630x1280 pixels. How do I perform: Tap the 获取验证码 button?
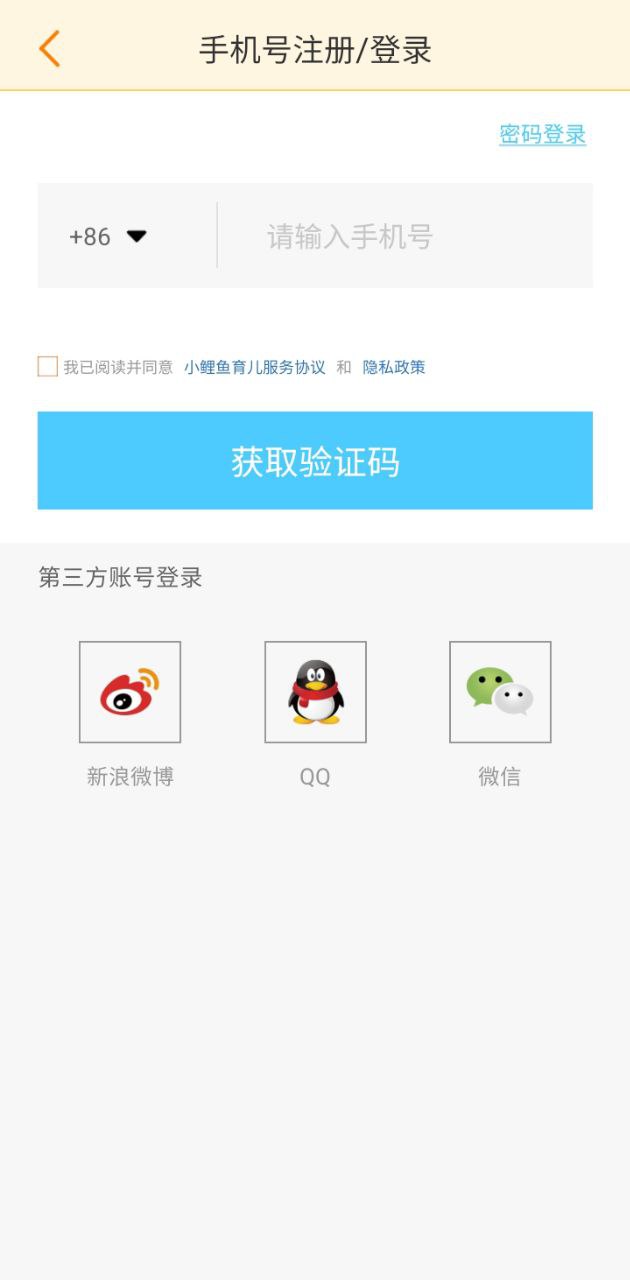315,461
